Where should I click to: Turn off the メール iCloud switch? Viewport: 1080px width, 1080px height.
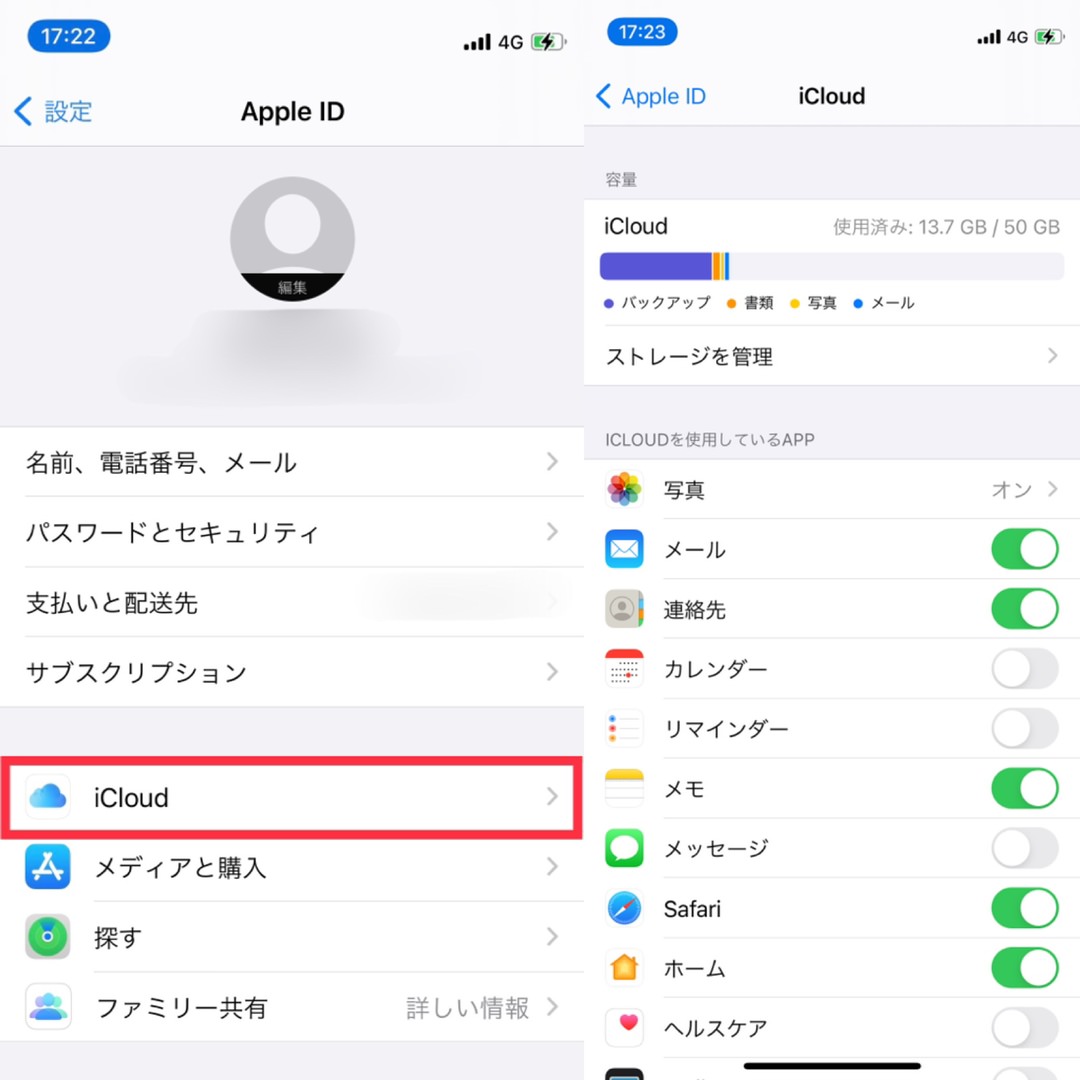click(1024, 550)
